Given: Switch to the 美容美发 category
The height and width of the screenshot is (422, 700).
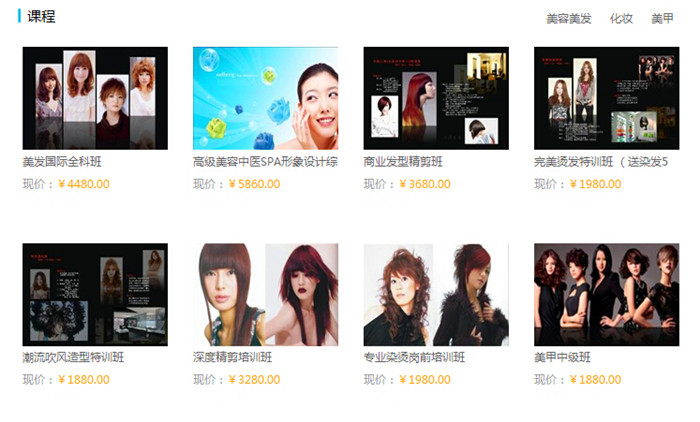Looking at the screenshot, I should coord(568,19).
